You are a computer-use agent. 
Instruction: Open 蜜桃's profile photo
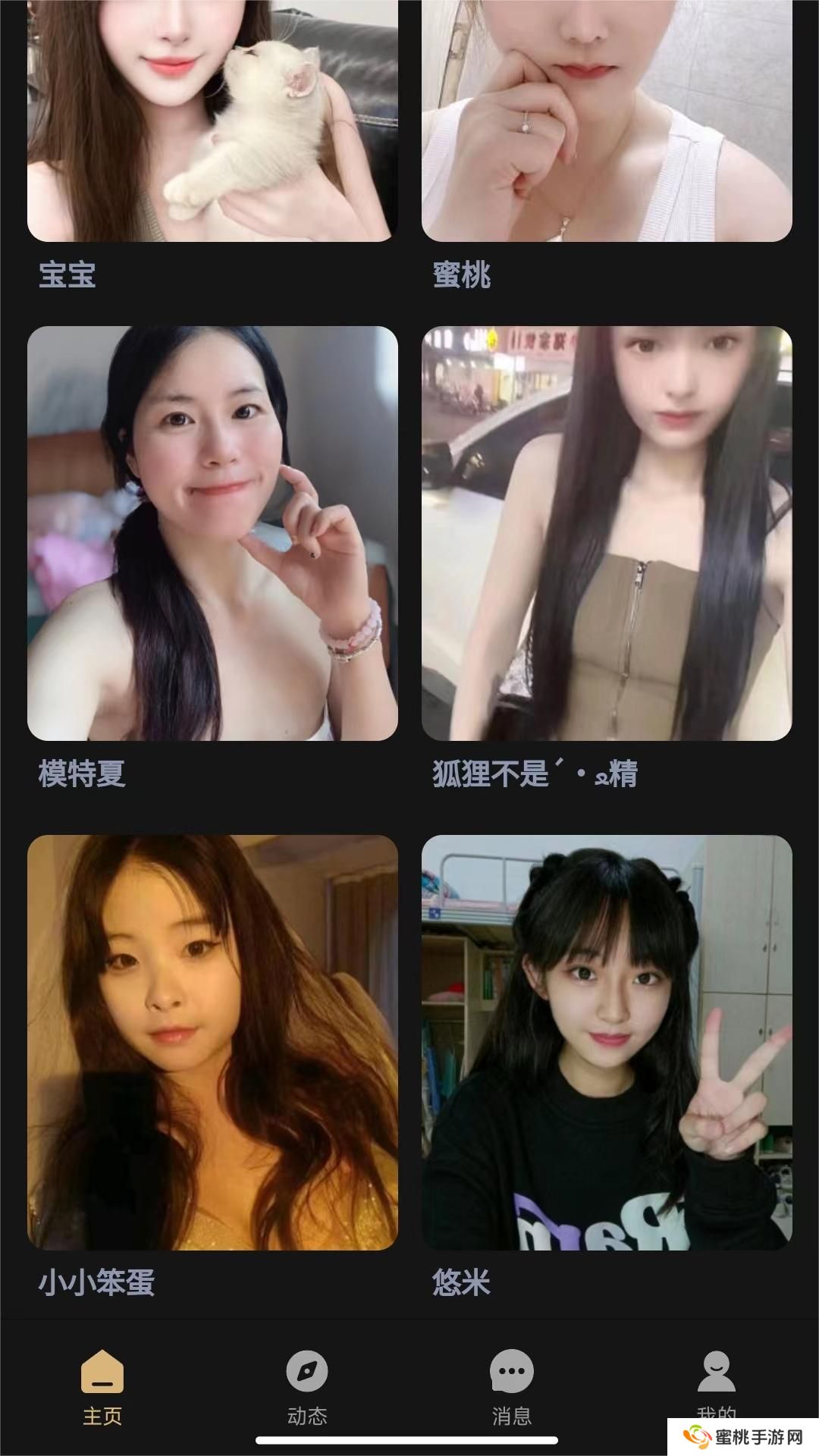[607, 121]
